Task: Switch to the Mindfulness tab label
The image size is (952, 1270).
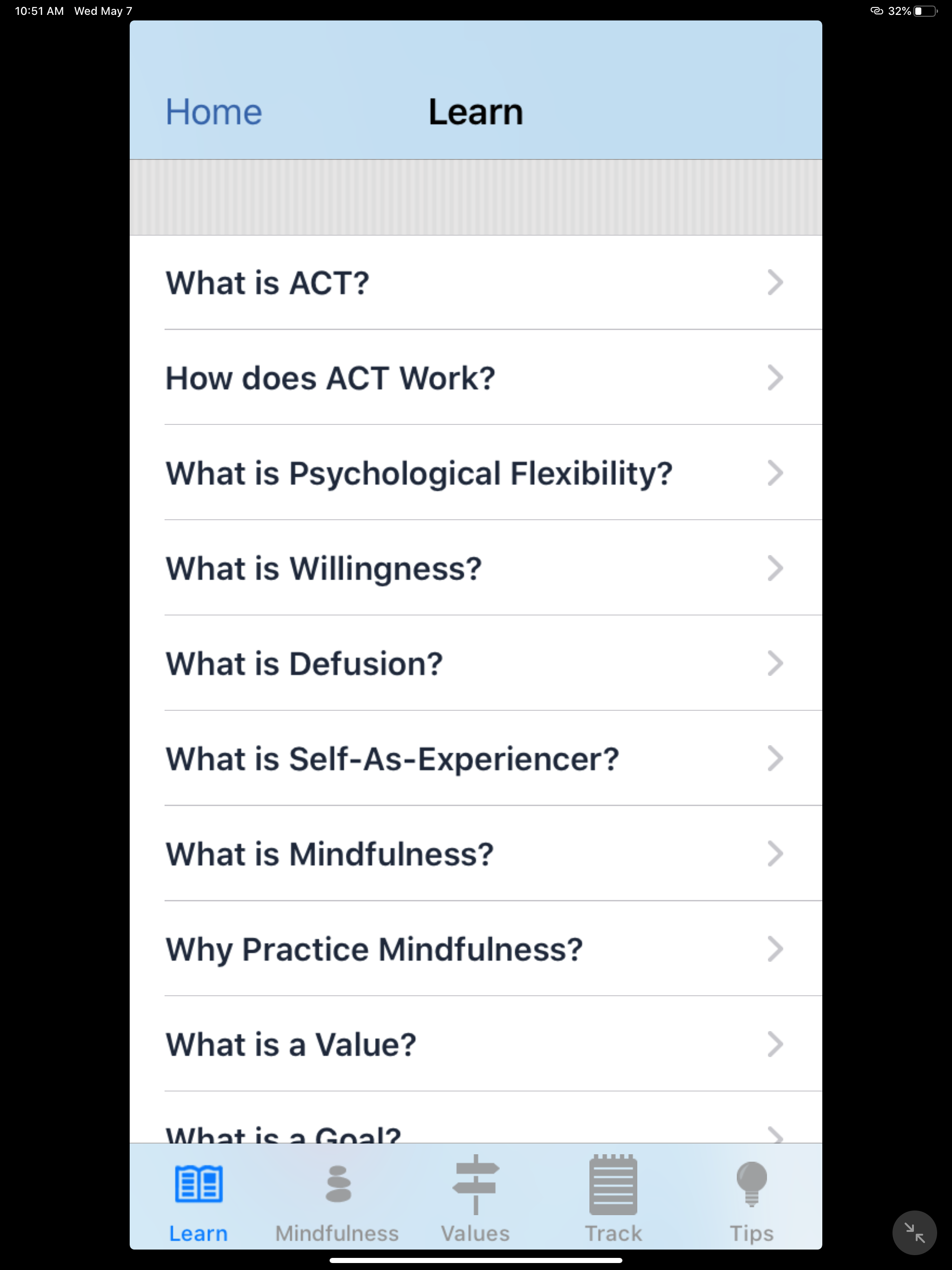Action: pyautogui.click(x=337, y=1232)
